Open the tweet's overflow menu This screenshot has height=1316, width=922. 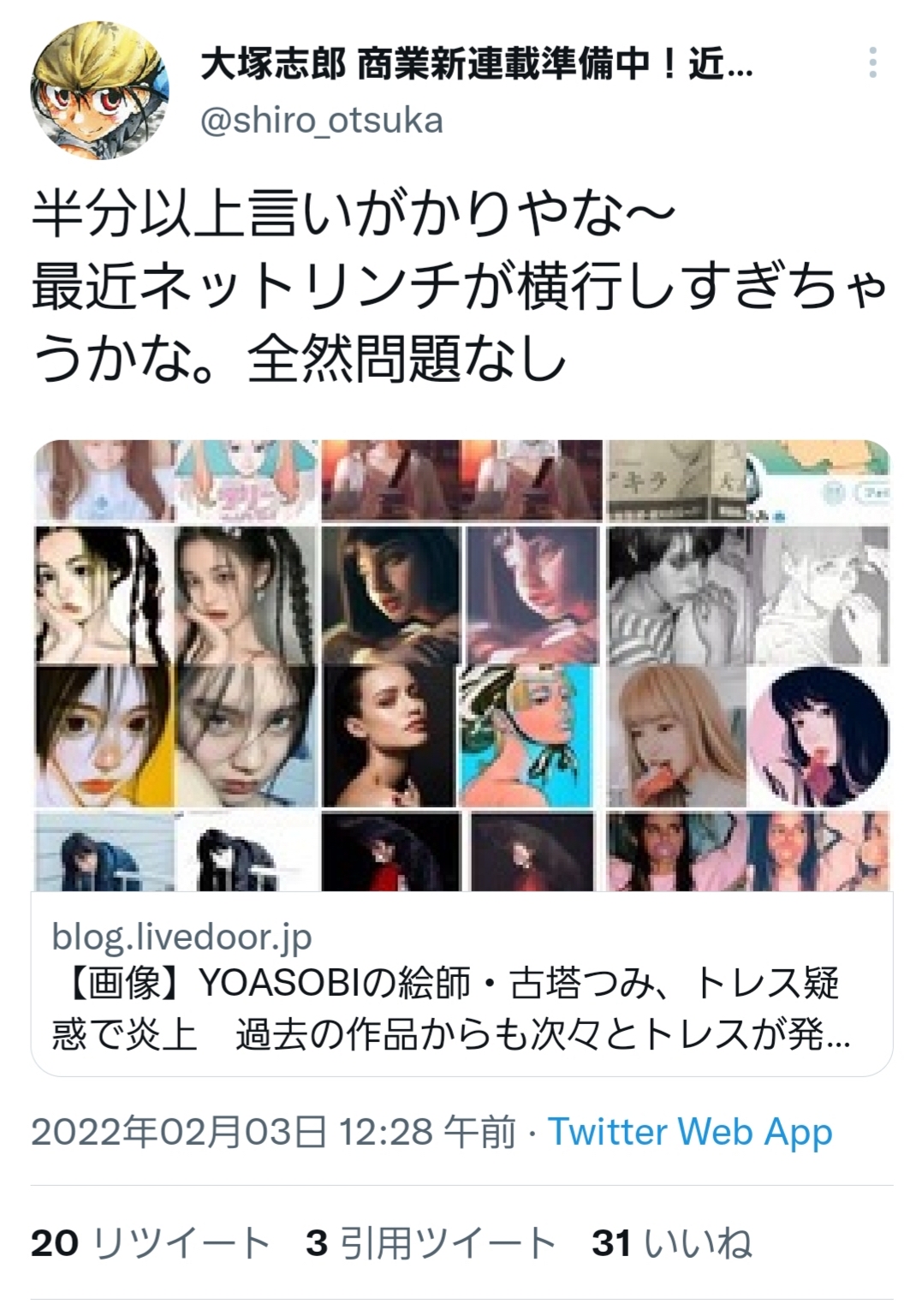tap(871, 63)
